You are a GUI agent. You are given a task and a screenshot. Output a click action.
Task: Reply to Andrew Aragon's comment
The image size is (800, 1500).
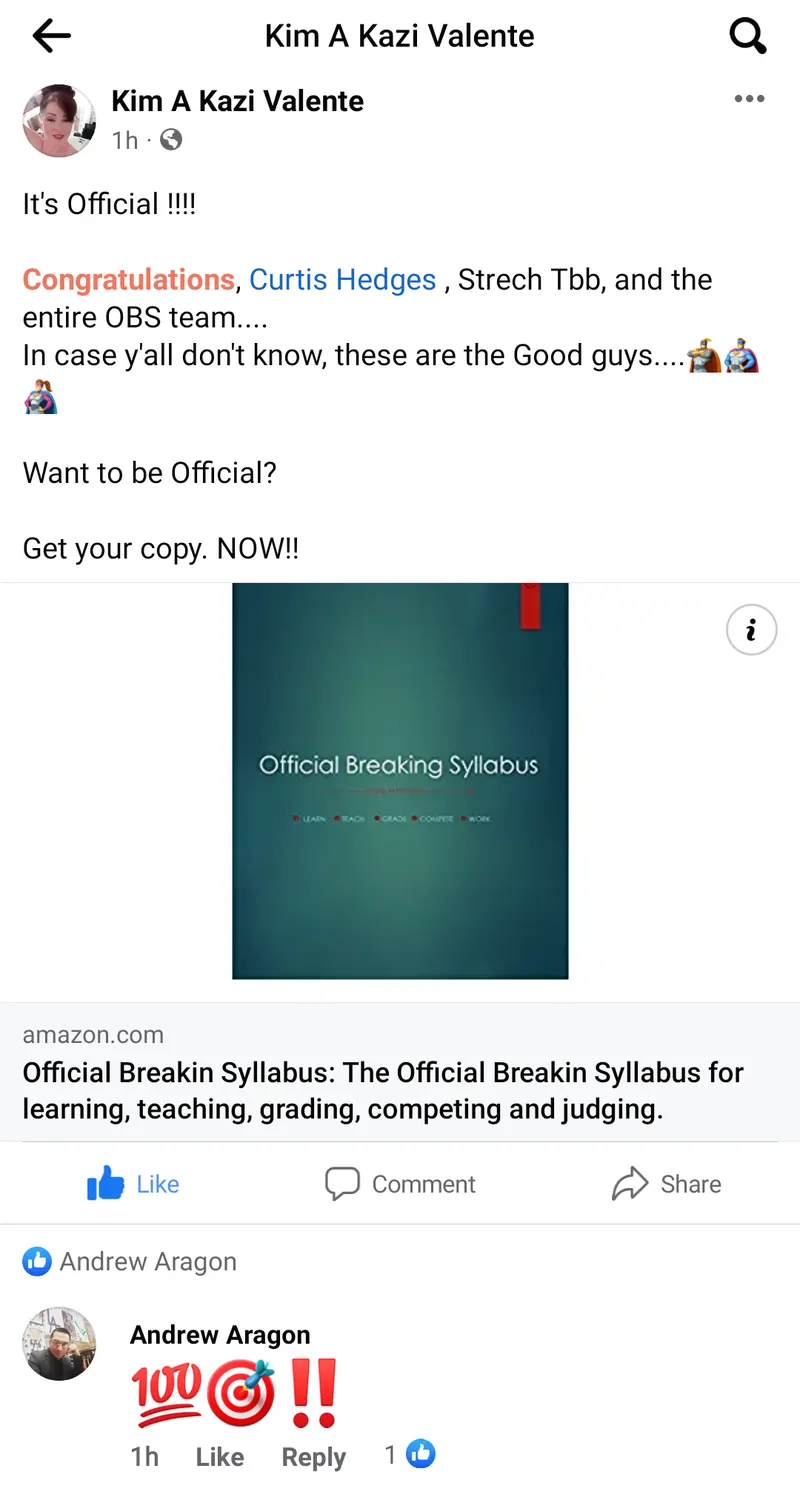point(313,1457)
